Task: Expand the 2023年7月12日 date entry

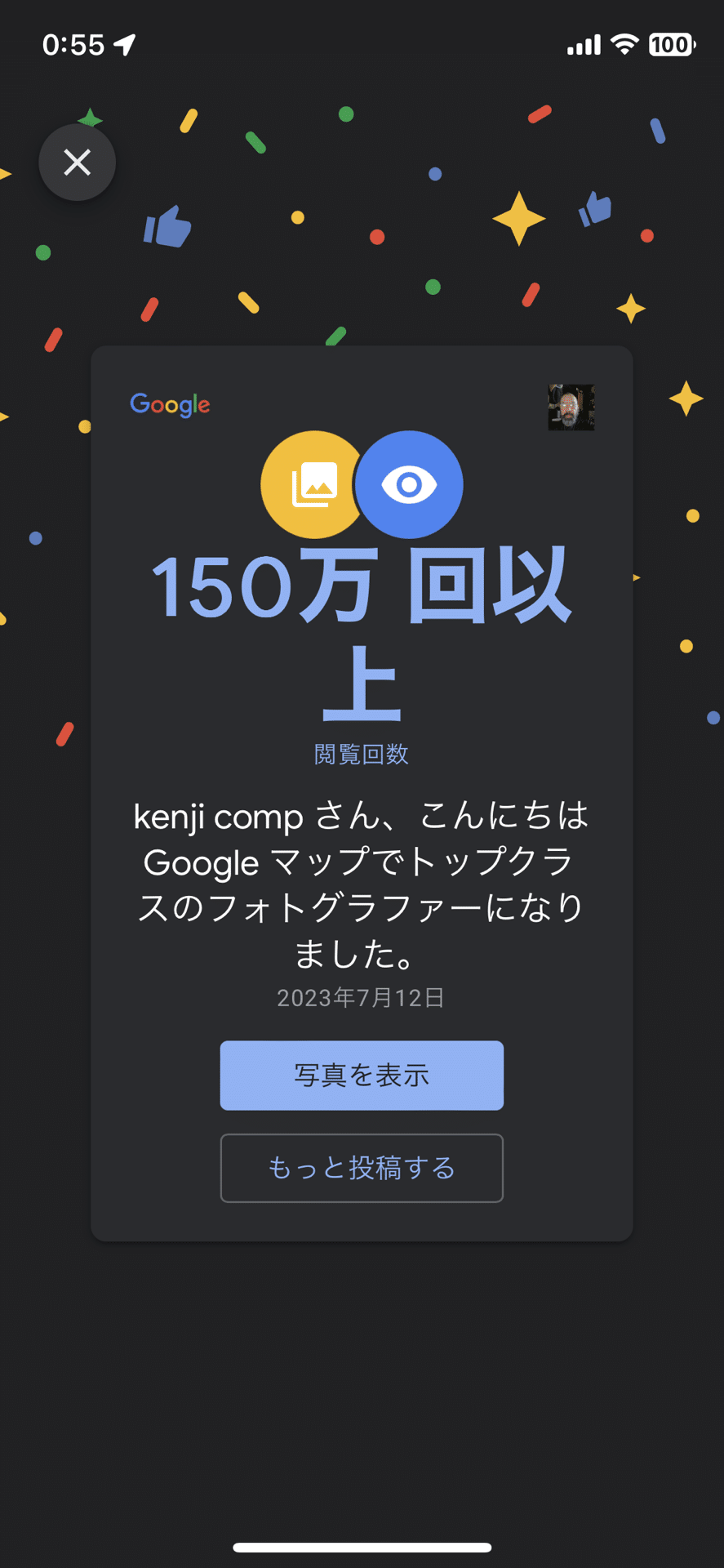Action: tap(362, 997)
